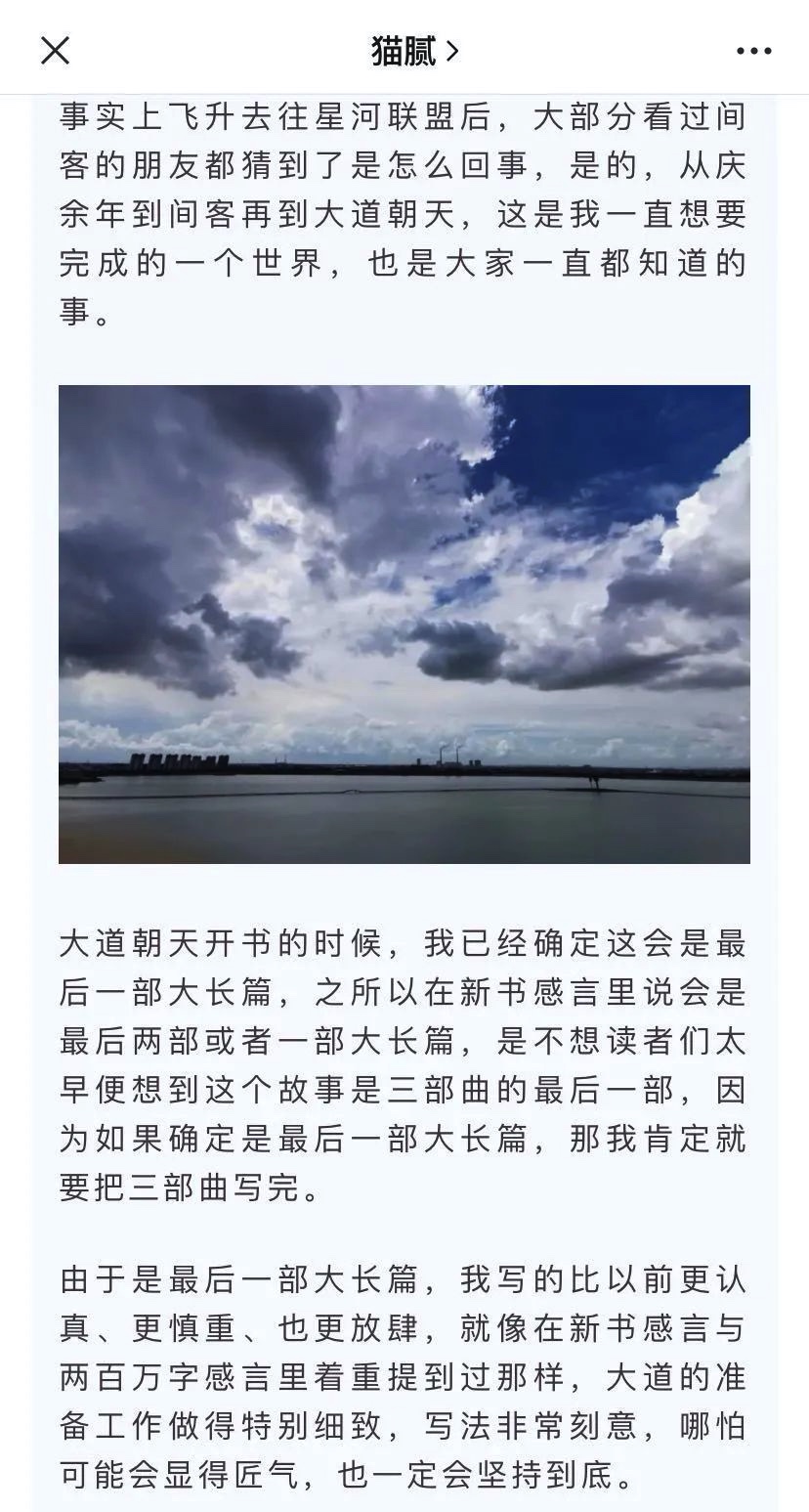Screen dimensions: 809x1512
Task: View the cloudy sky photo
Action: [404, 624]
